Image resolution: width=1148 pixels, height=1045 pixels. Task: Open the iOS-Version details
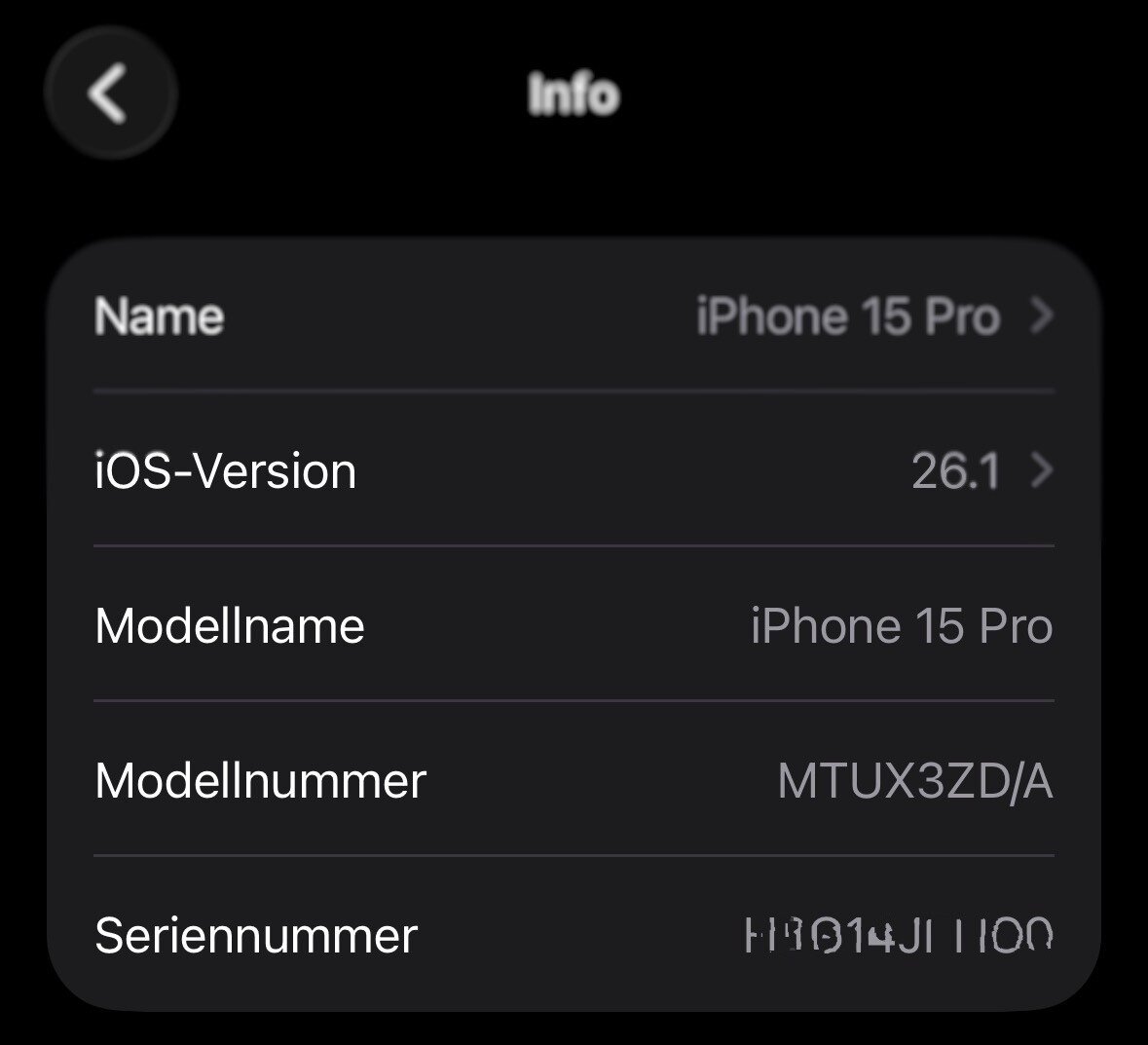574,471
